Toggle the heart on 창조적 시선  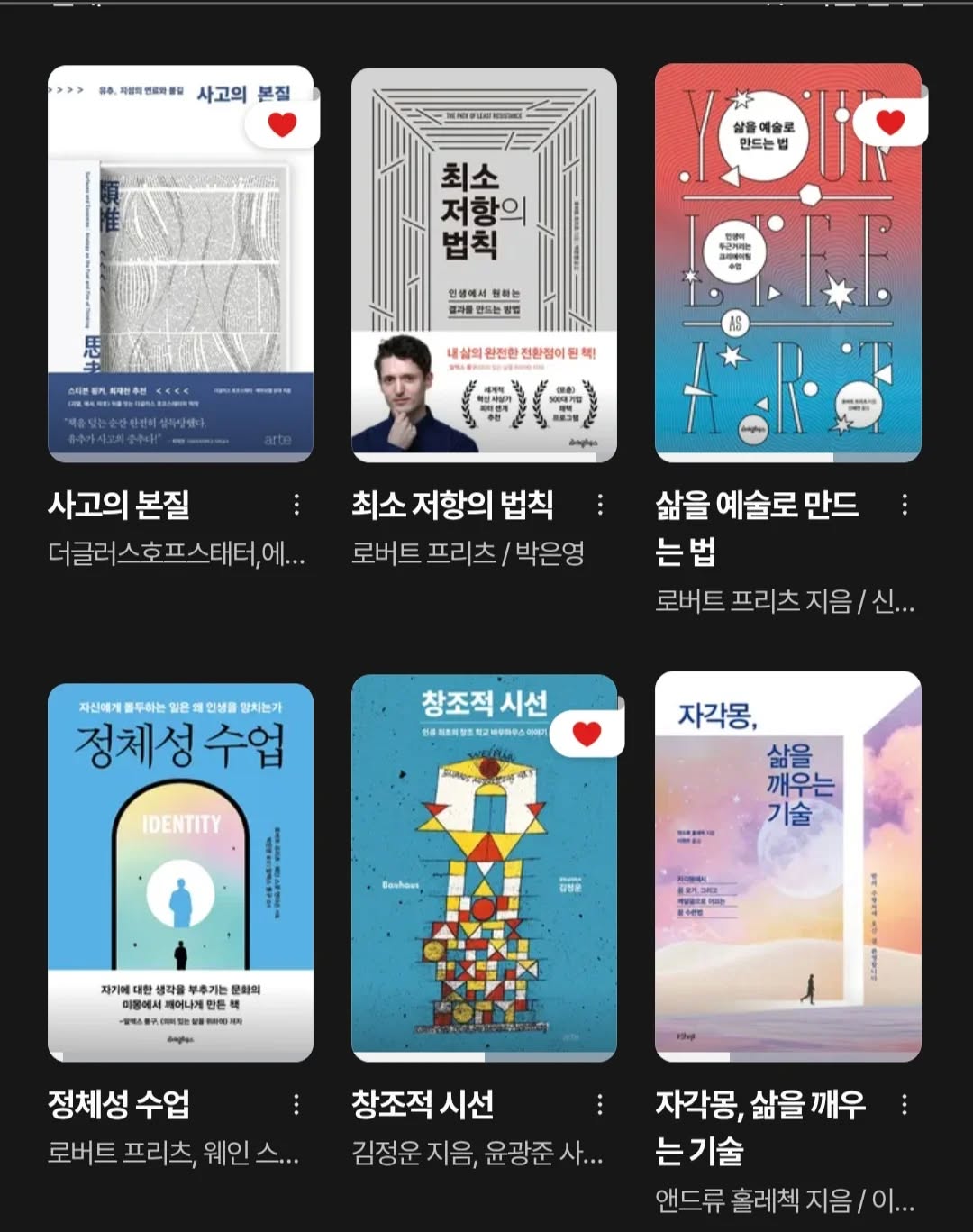587,734
